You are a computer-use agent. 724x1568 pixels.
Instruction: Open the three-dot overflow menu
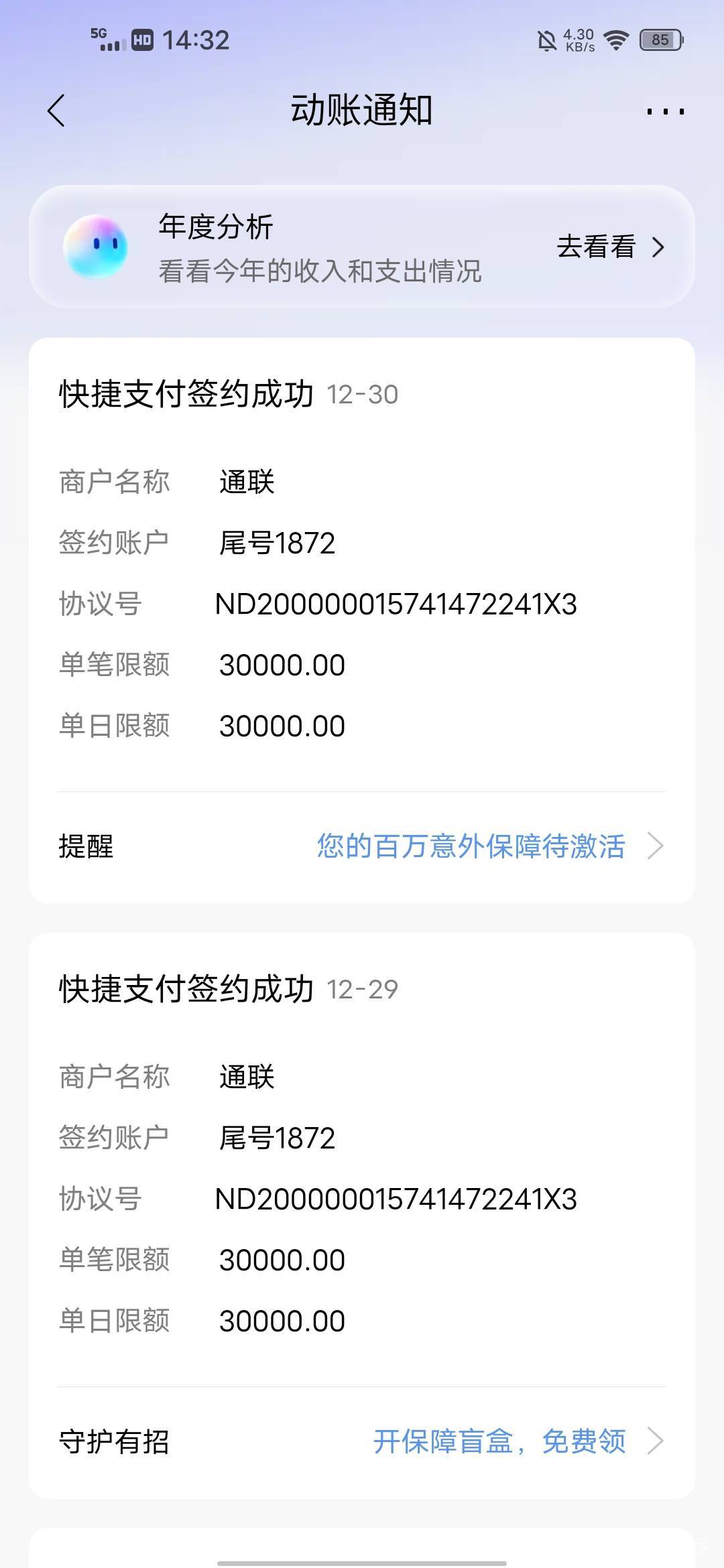(665, 111)
